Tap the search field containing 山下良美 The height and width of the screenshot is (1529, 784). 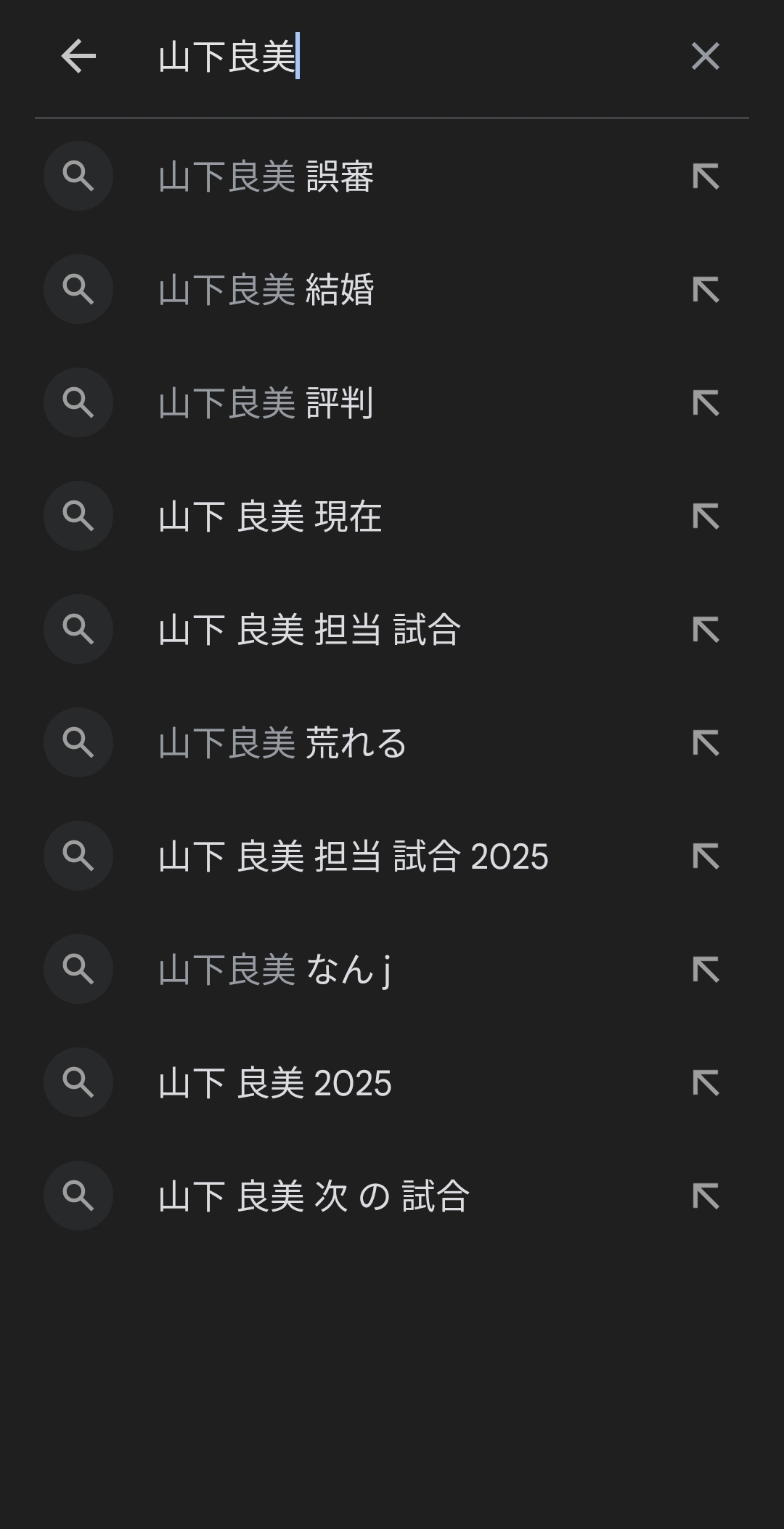click(x=407, y=57)
